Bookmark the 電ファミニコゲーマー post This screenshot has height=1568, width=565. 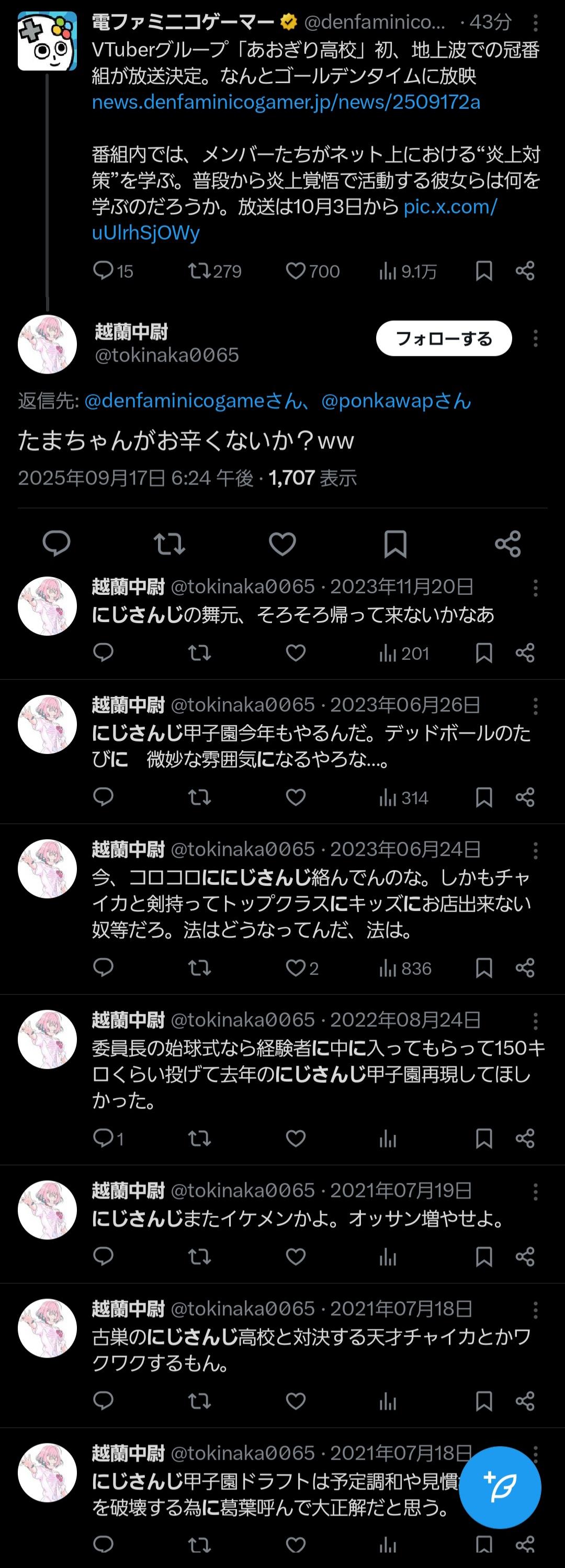(483, 271)
